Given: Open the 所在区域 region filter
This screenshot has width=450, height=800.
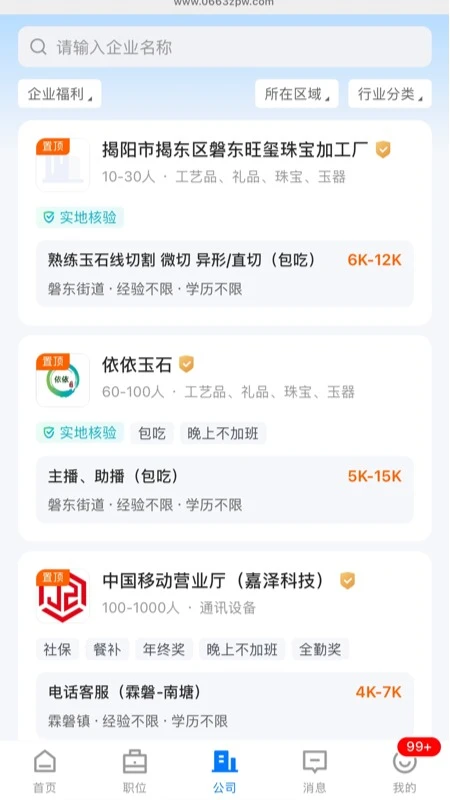Looking at the screenshot, I should point(297,94).
